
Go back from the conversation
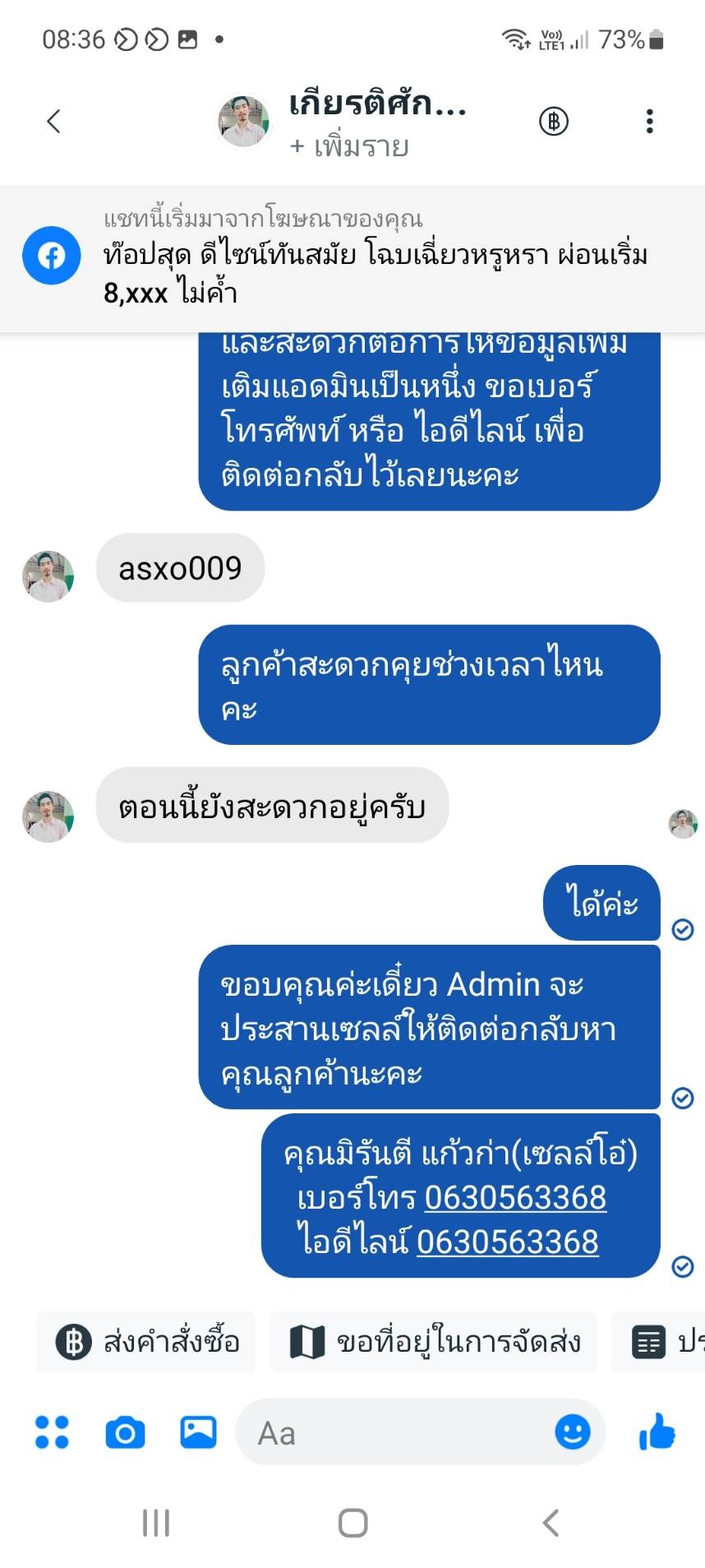(x=54, y=122)
